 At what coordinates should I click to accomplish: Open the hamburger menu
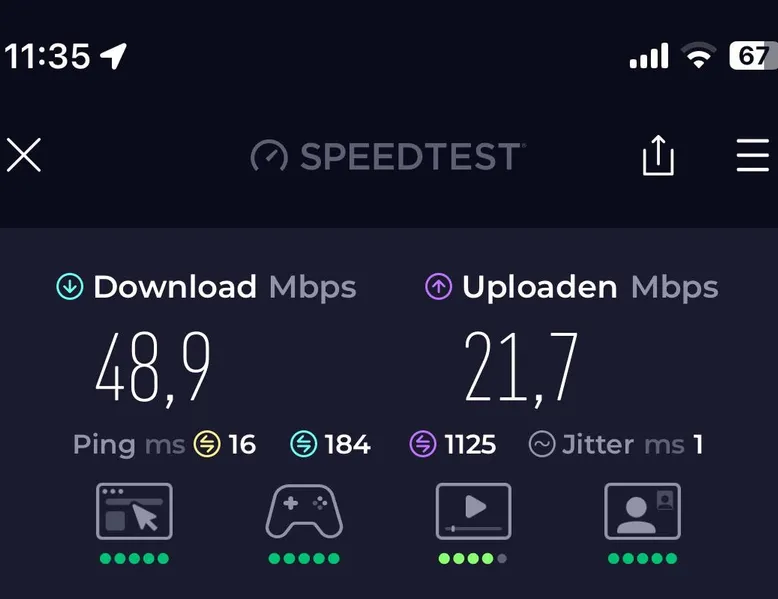pyautogui.click(x=752, y=155)
